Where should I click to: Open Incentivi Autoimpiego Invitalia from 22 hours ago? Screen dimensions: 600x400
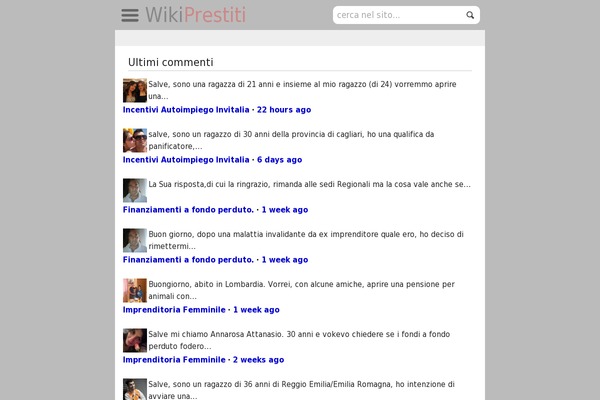tap(186, 110)
